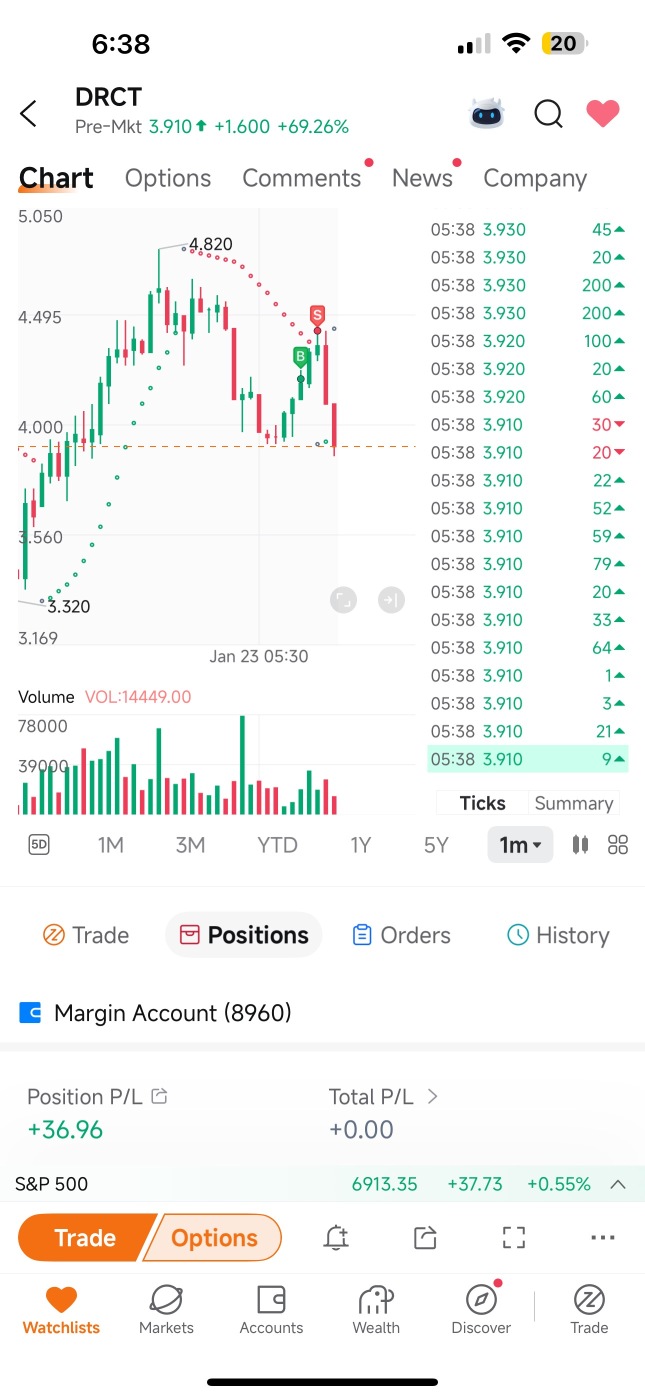
Task: Expand the chart to fullscreen
Action: click(x=343, y=600)
